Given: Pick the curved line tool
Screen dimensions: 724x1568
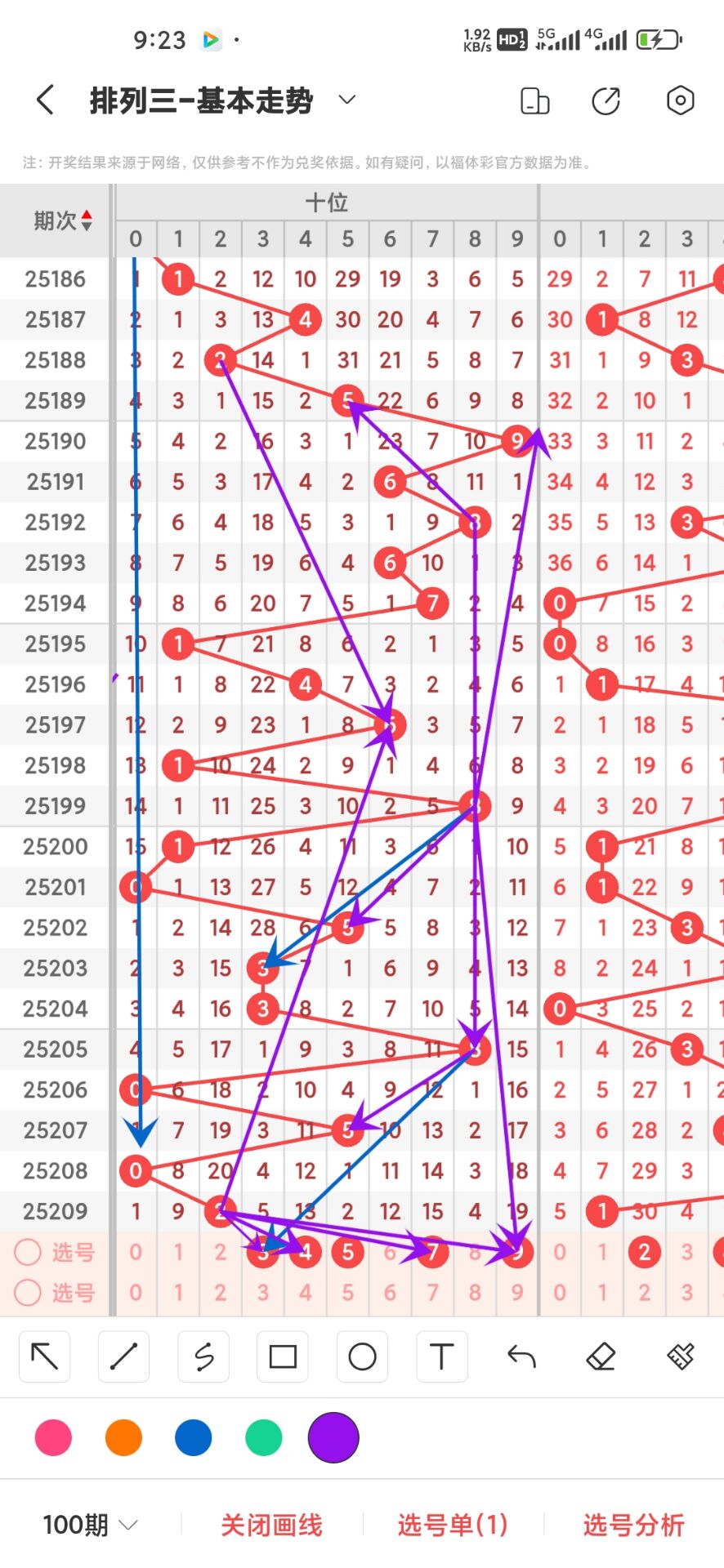Looking at the screenshot, I should 203,1356.
